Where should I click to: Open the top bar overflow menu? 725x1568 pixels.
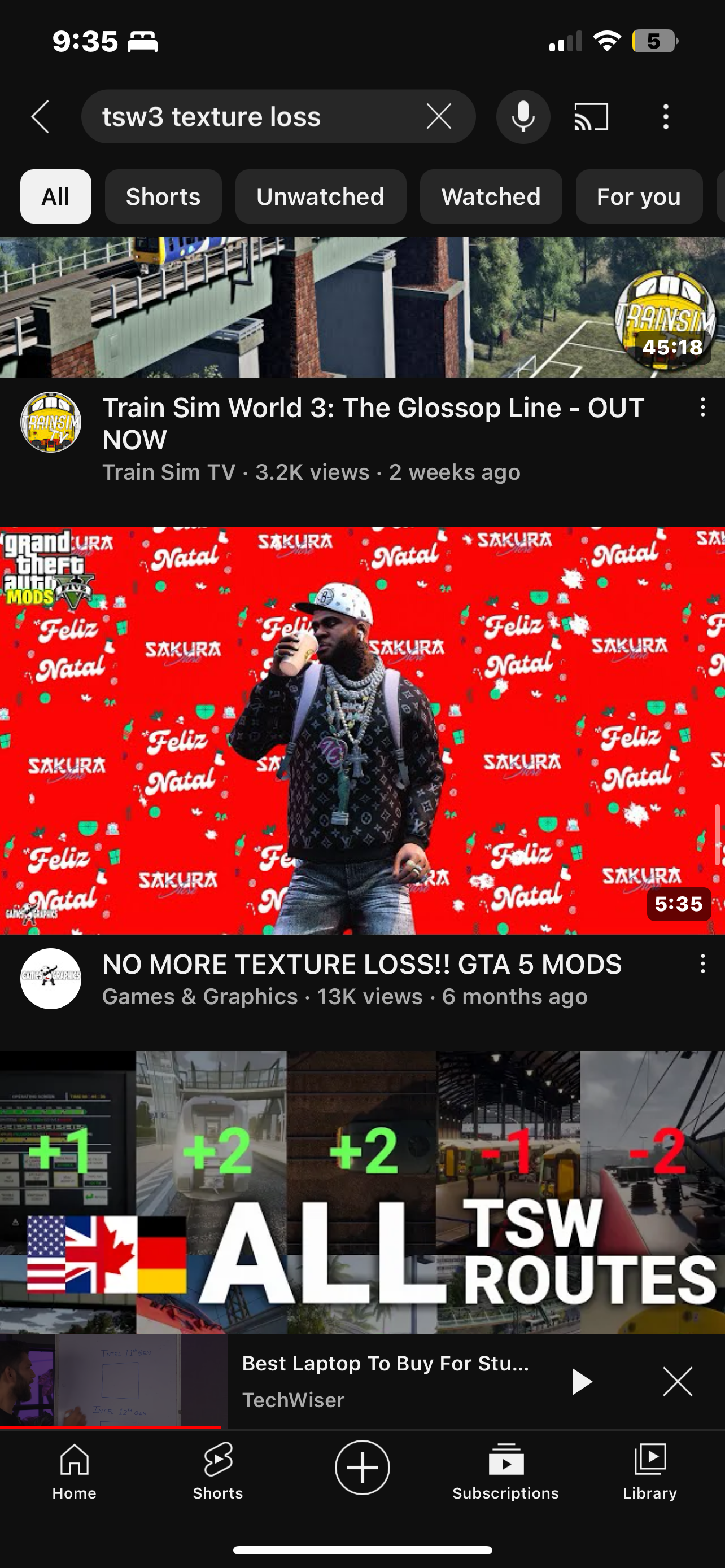point(666,117)
